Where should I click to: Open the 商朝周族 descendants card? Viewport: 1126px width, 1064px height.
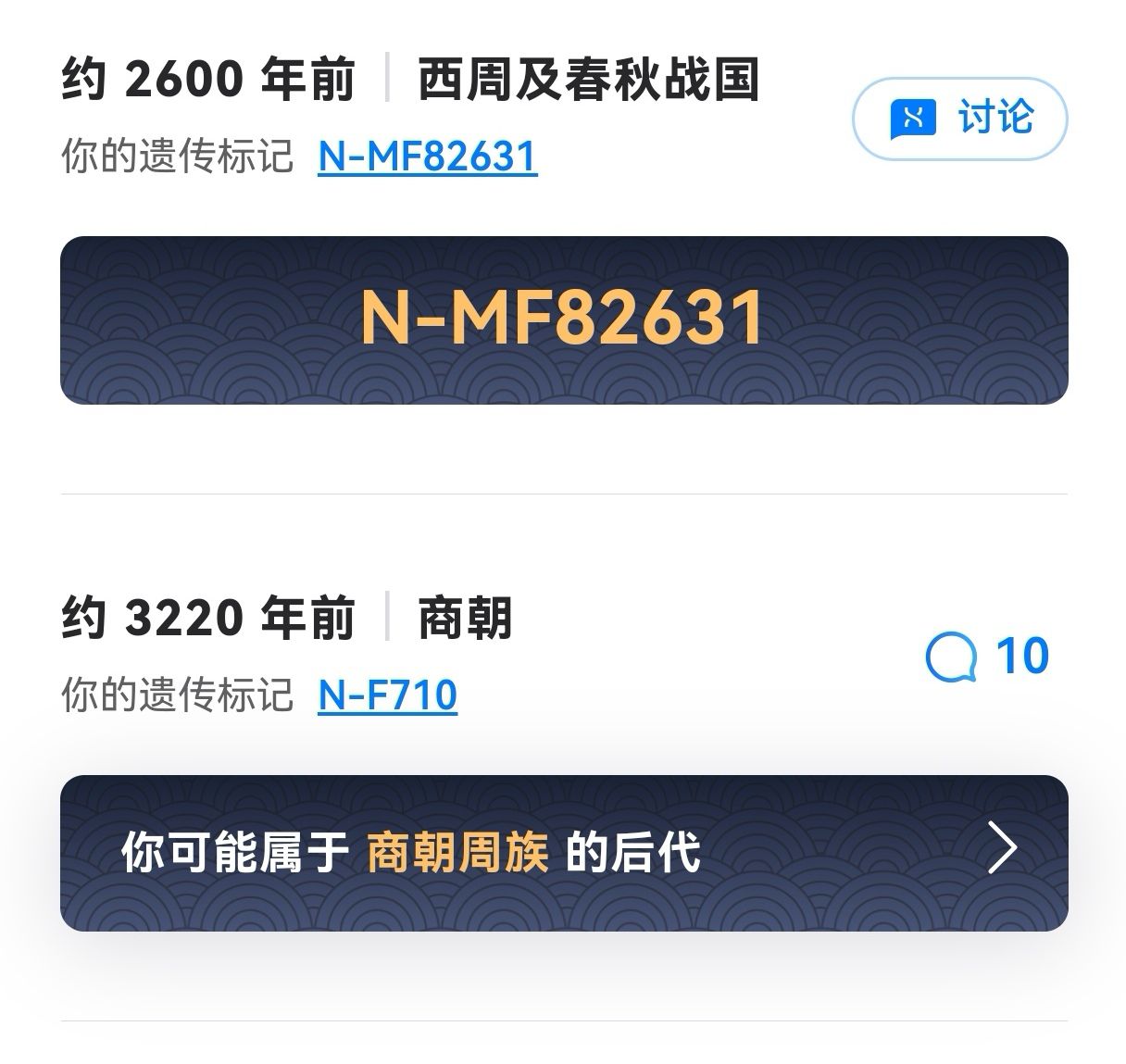point(564,852)
